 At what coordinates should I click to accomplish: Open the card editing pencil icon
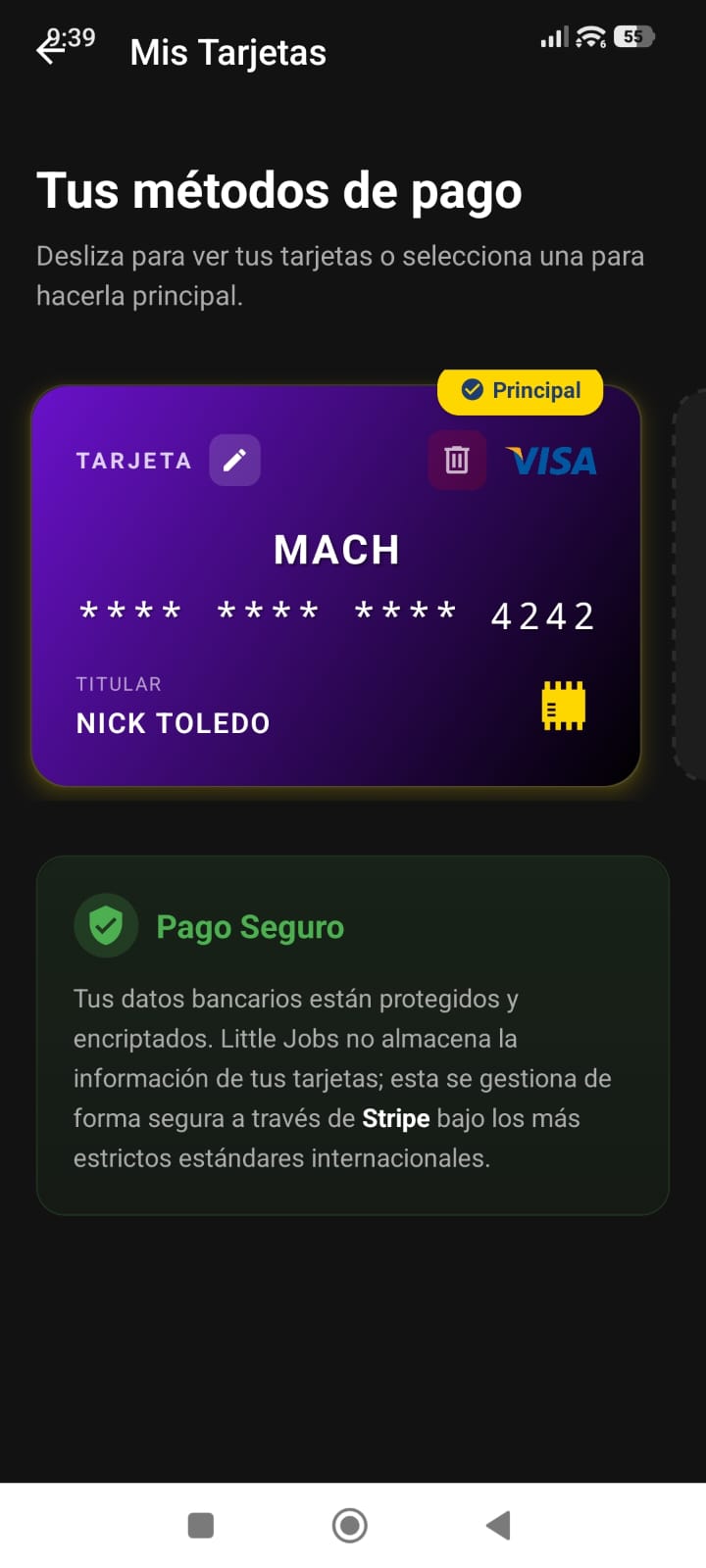pyautogui.click(x=235, y=460)
